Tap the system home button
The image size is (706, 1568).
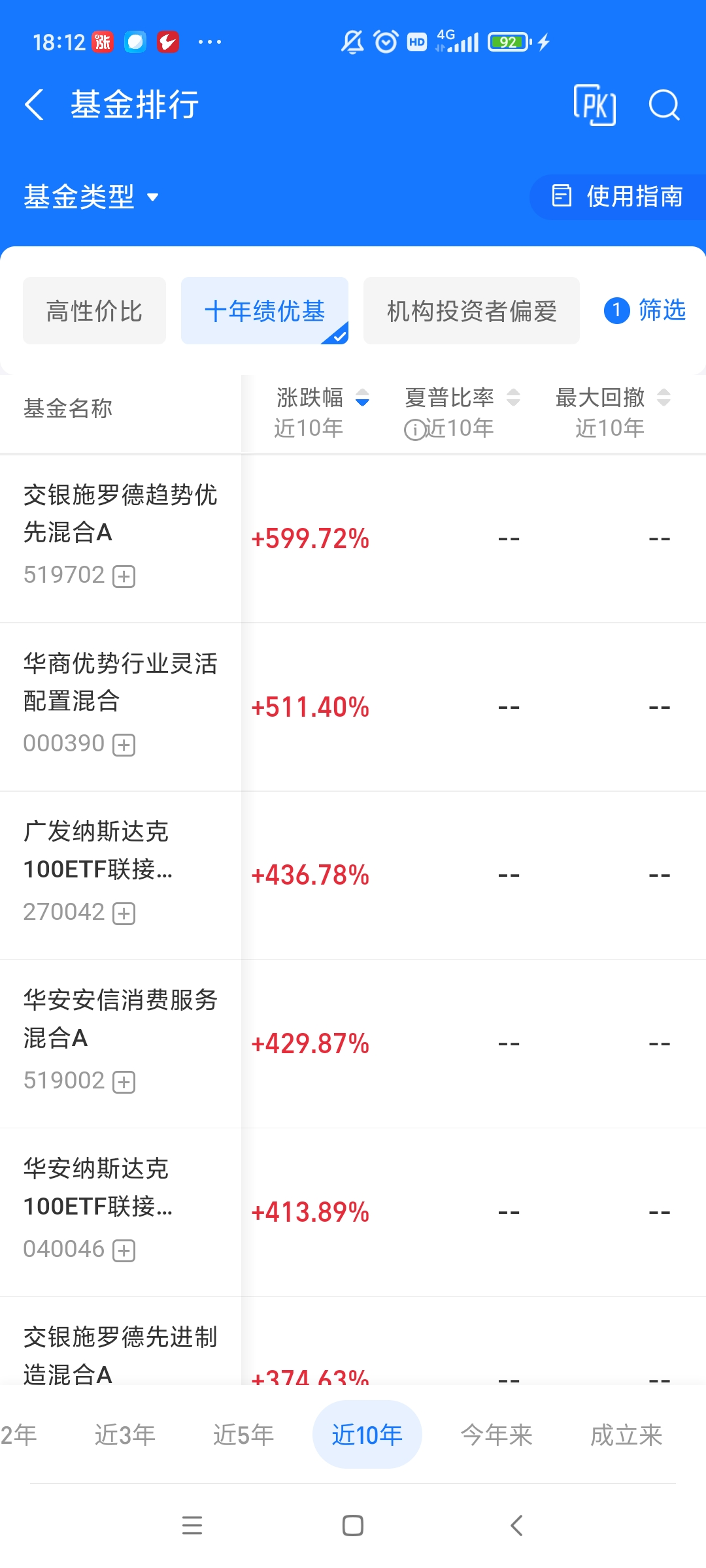(x=353, y=1526)
